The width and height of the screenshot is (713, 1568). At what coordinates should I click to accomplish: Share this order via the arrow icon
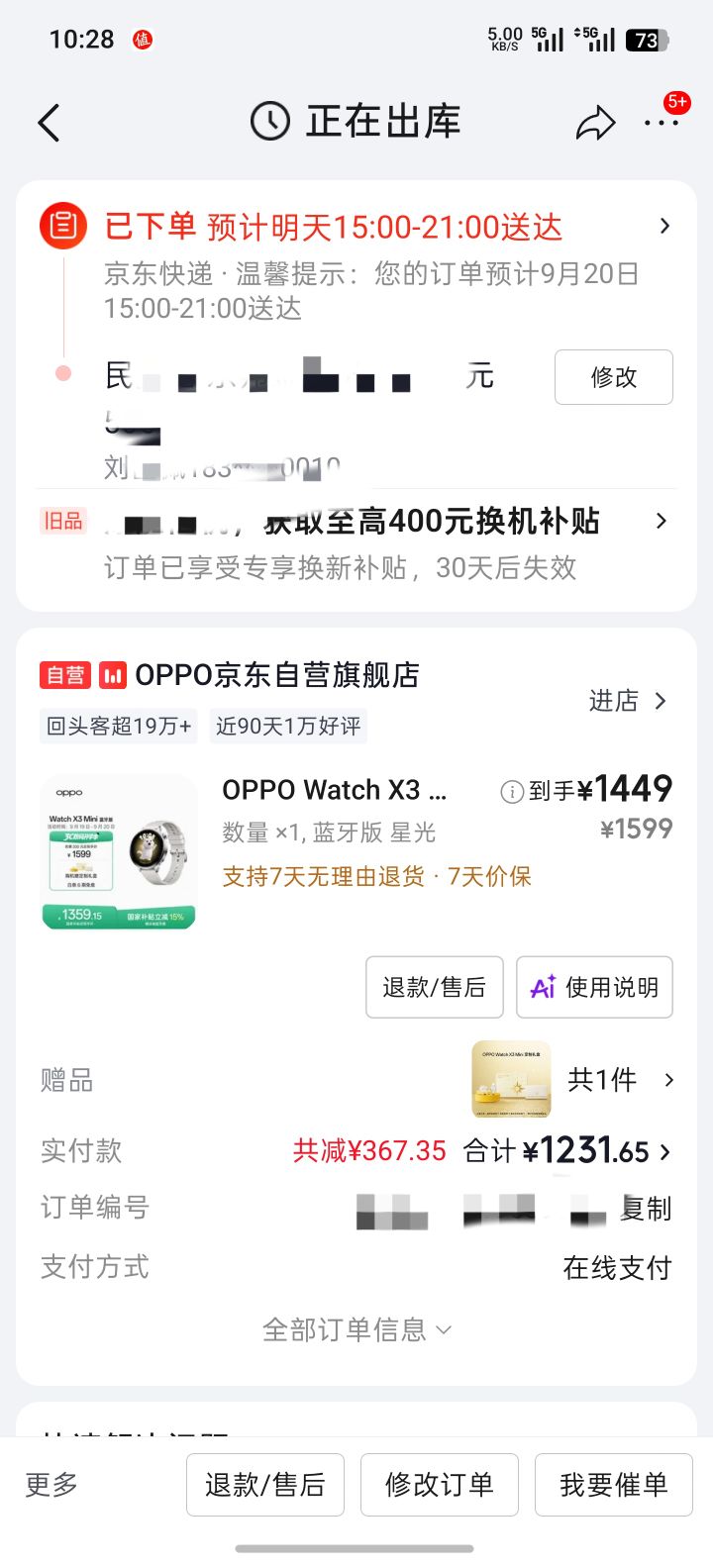(x=595, y=123)
